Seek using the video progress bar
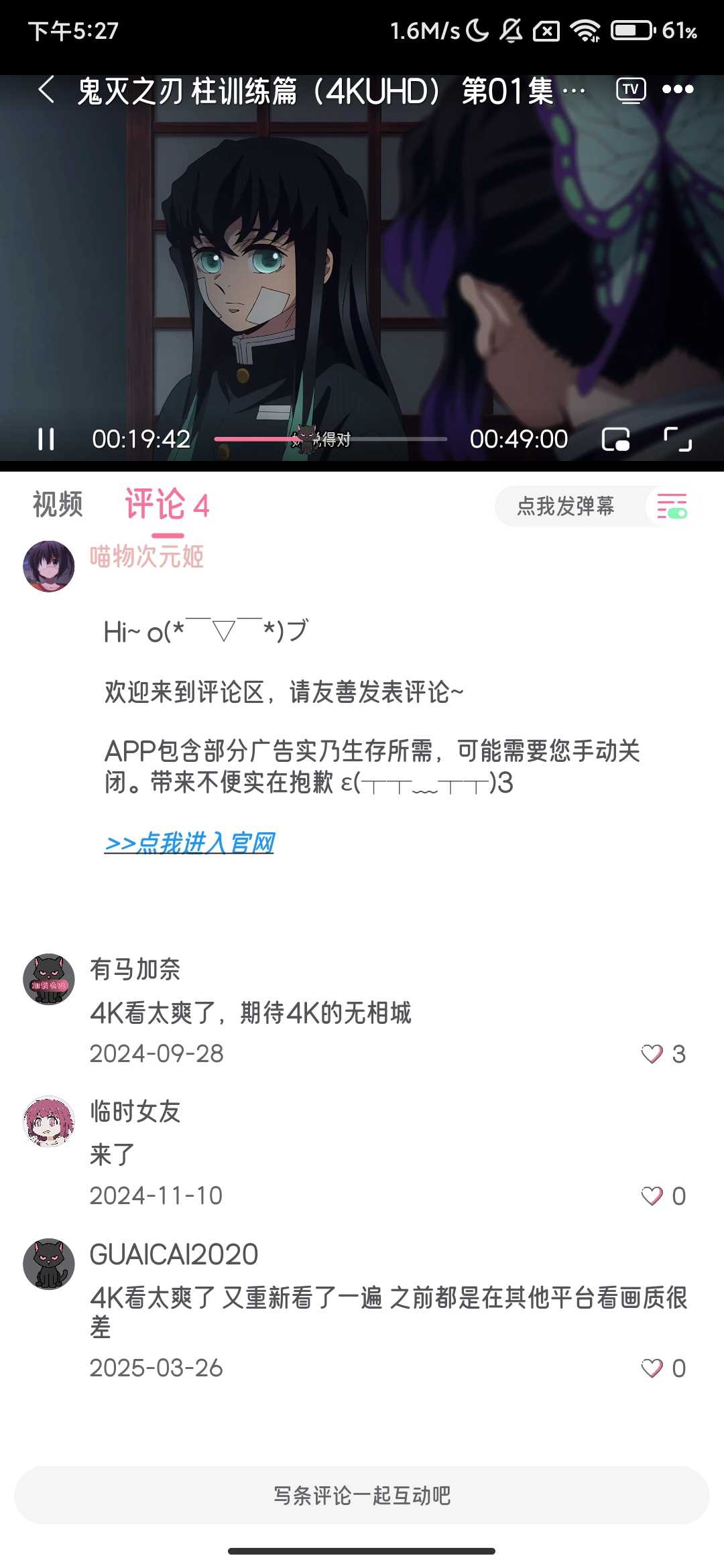The width and height of the screenshot is (724, 1568). tap(330, 440)
